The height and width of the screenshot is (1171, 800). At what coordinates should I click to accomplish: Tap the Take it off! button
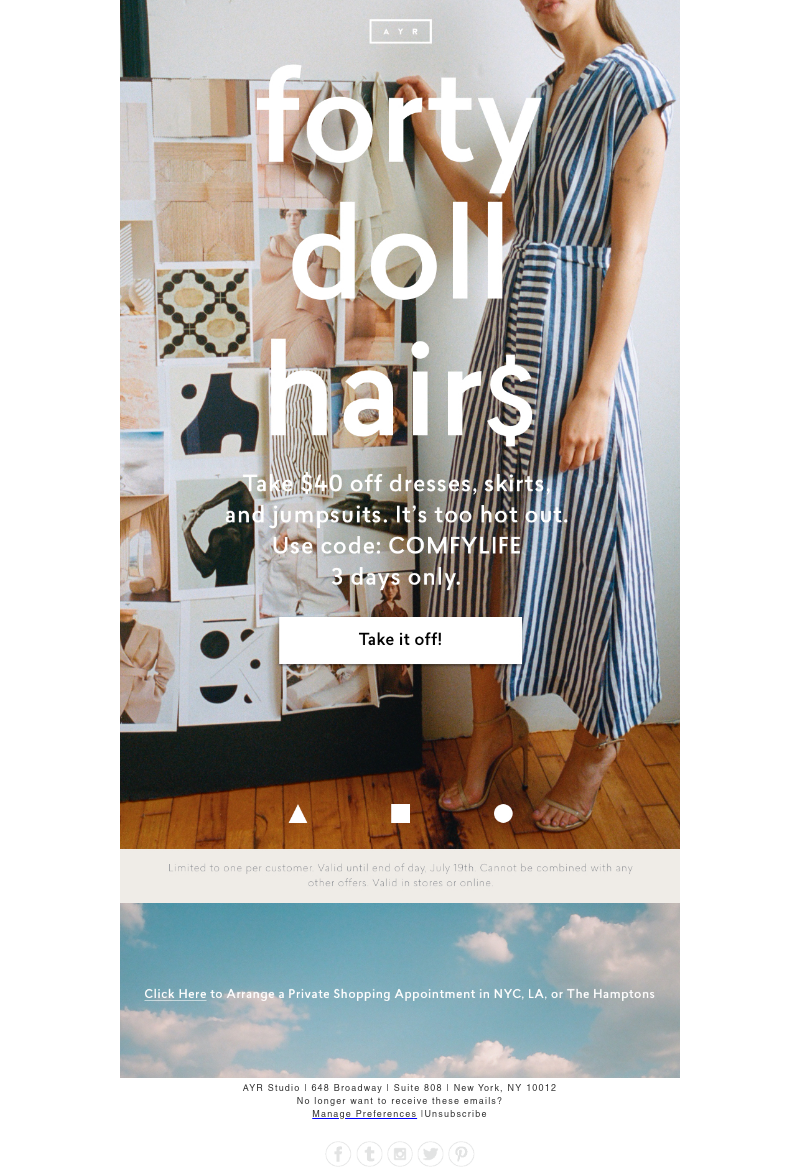pyautogui.click(x=400, y=640)
